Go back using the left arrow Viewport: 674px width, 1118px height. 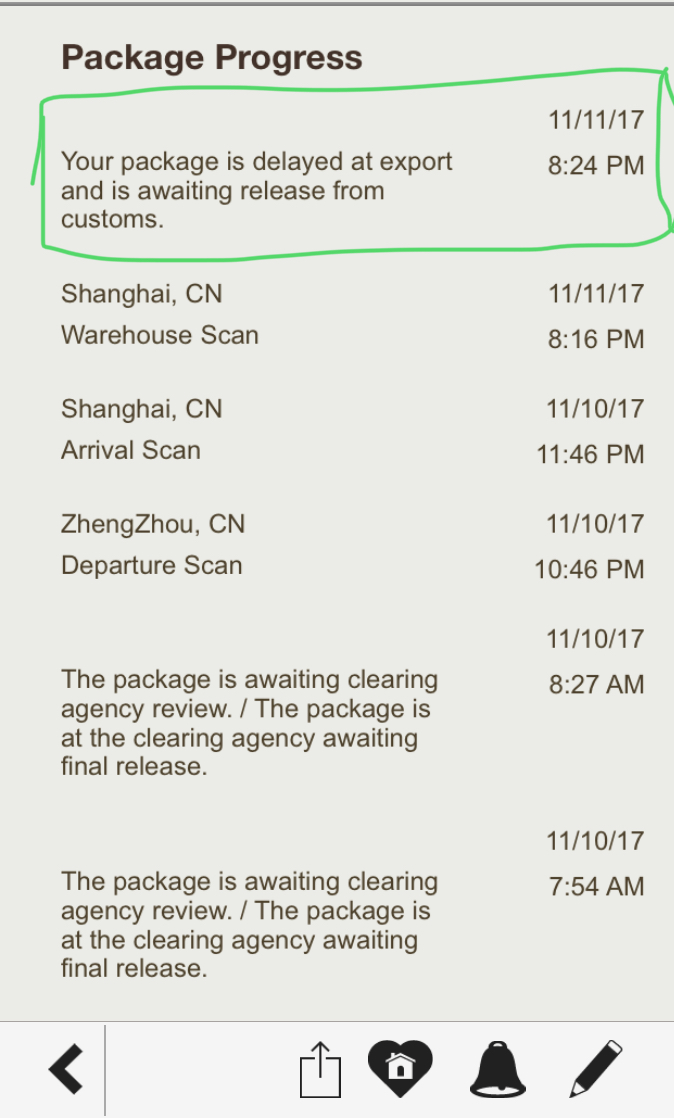click(x=66, y=1069)
